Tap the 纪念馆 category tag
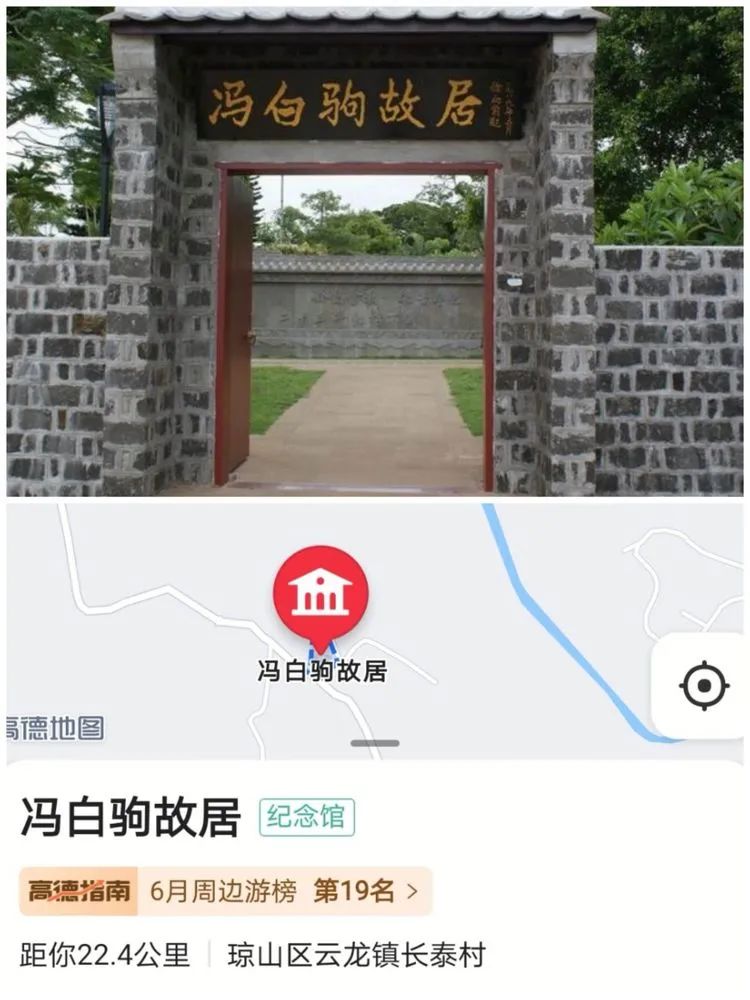 [x=307, y=818]
